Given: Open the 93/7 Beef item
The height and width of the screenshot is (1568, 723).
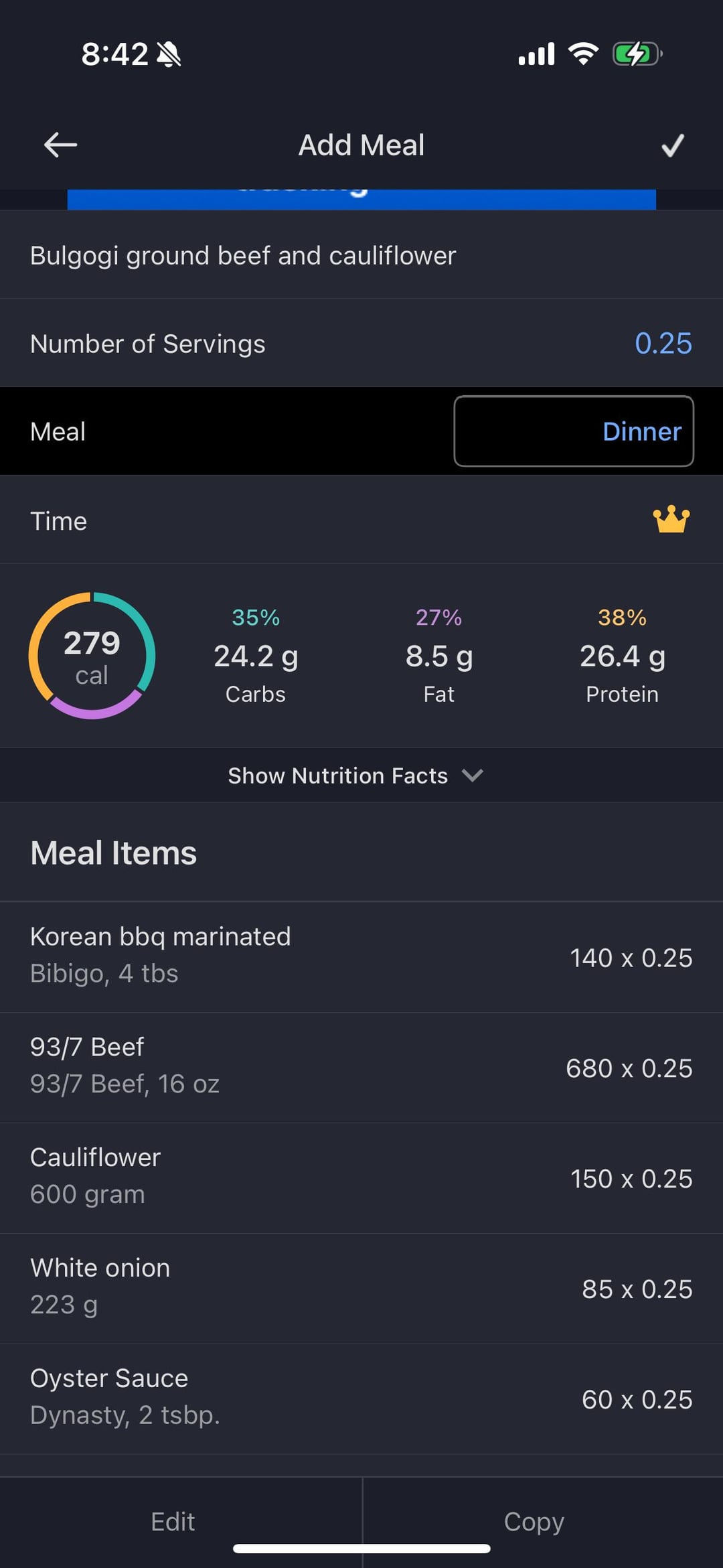Looking at the screenshot, I should point(361,1068).
